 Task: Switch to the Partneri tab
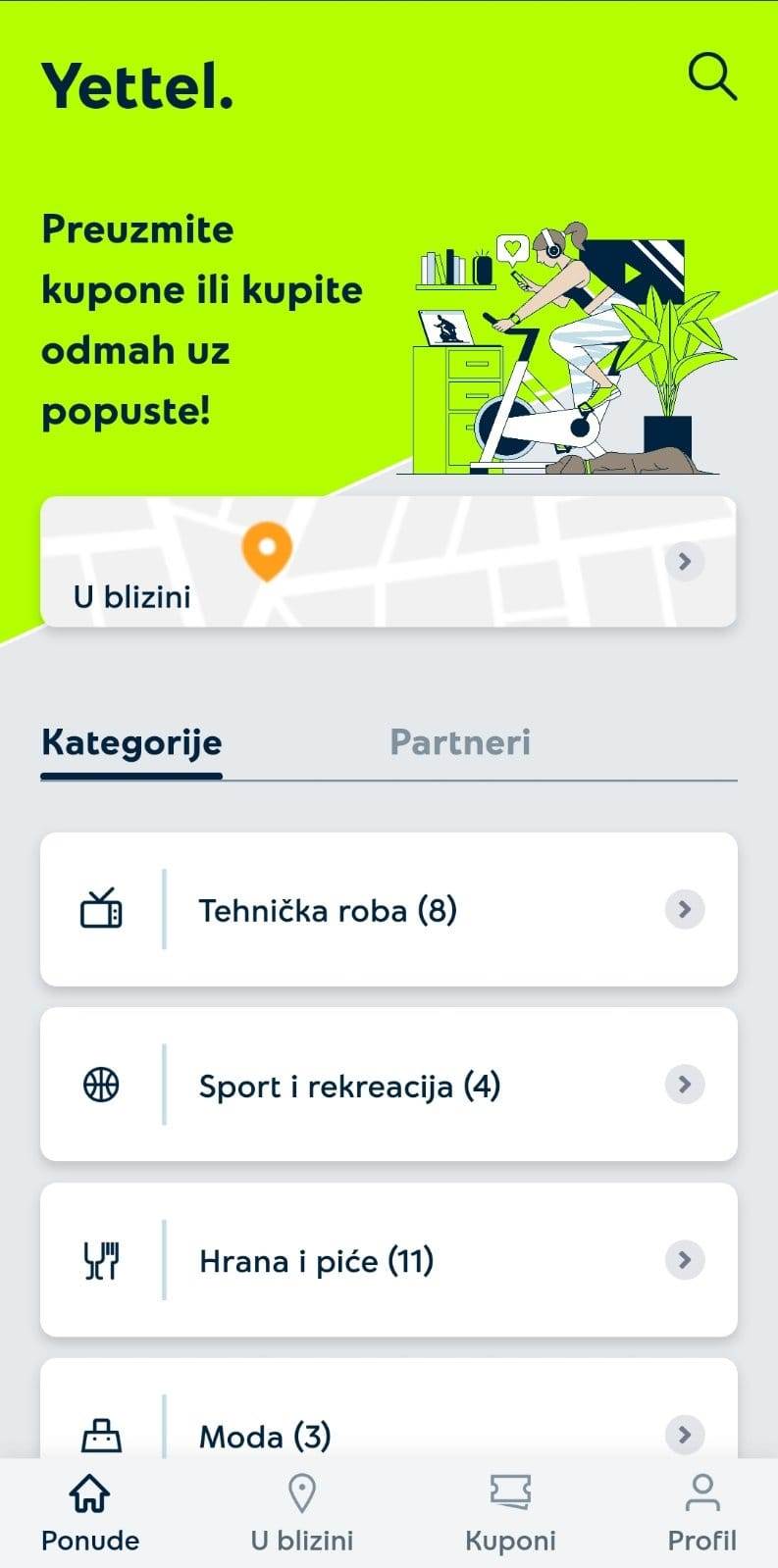460,742
